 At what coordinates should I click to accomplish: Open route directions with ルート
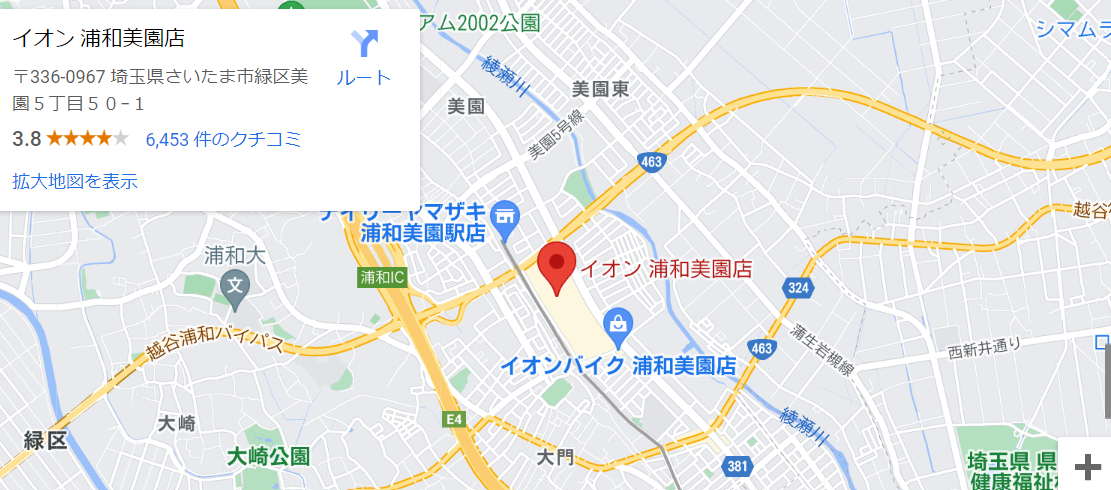pos(364,56)
